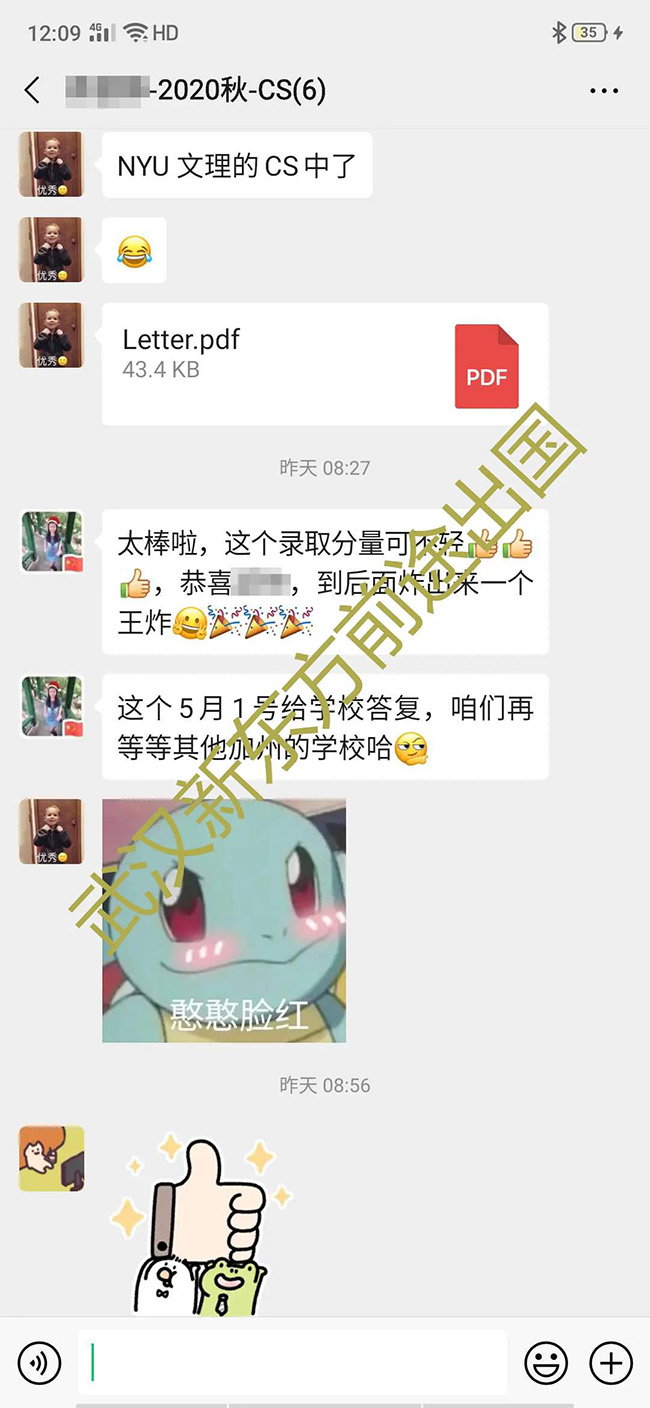The image size is (650, 1408).
Task: View the thumbs-up frog sticker
Action: pos(205,1224)
